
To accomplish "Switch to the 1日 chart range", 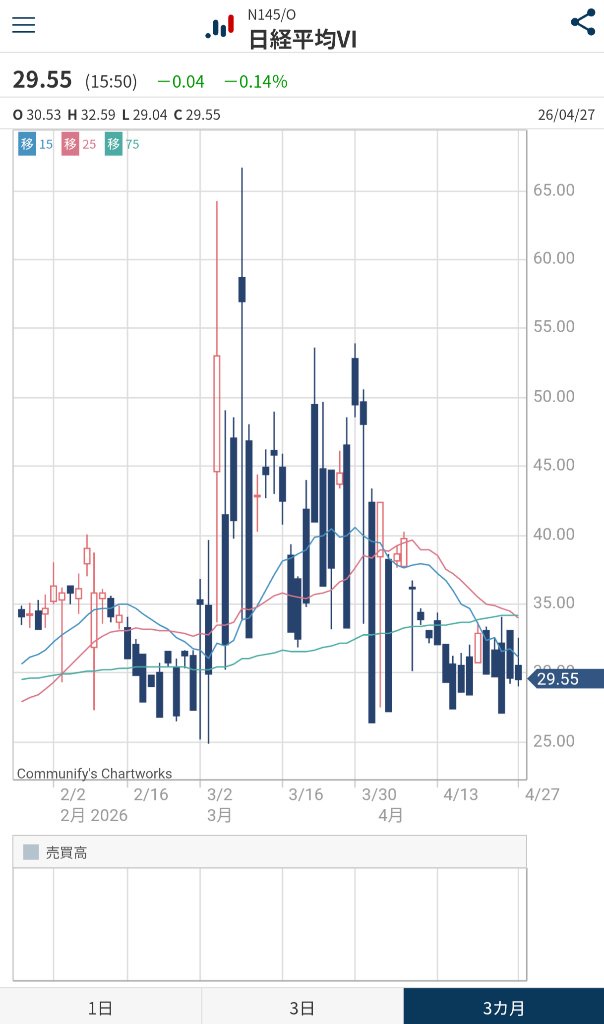I will 100,1007.
